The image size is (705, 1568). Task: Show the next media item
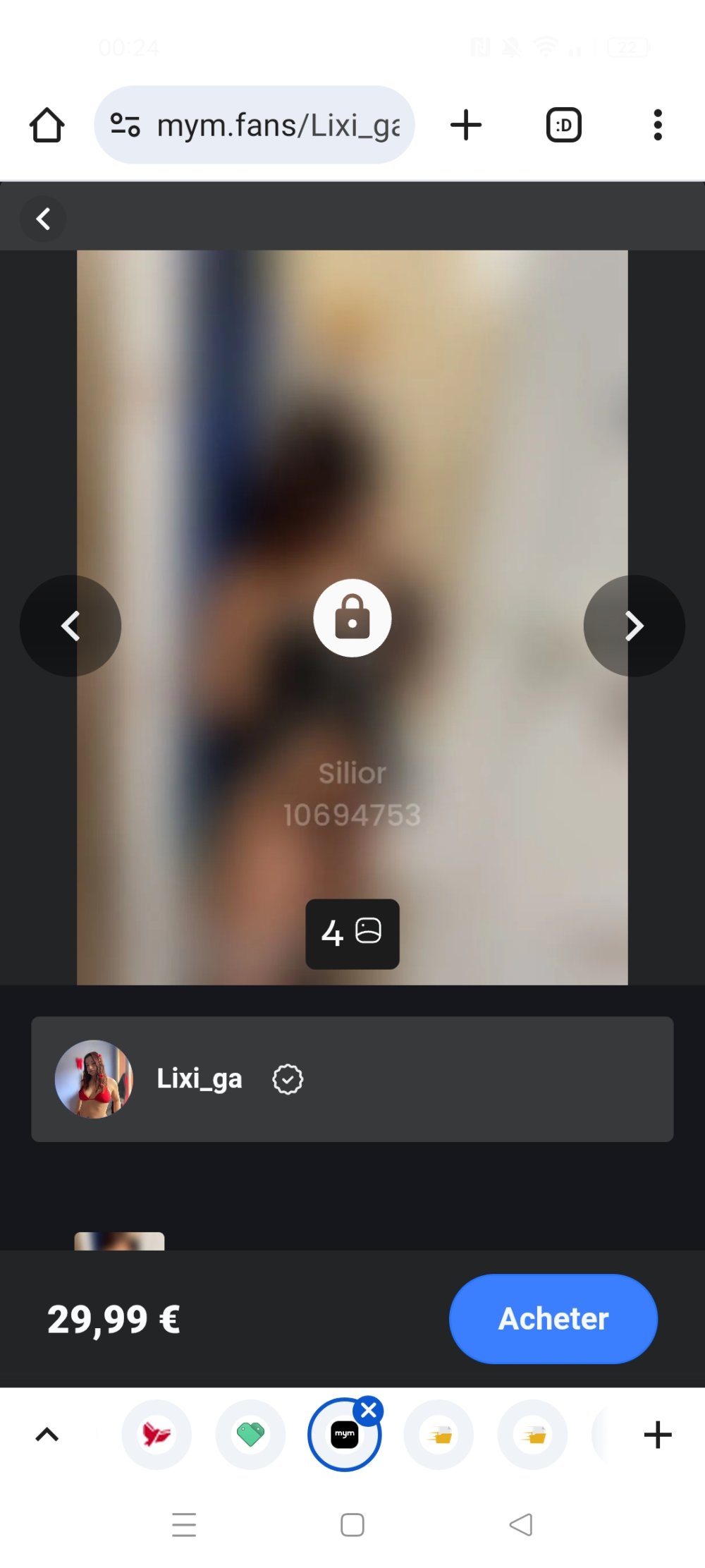[634, 626]
